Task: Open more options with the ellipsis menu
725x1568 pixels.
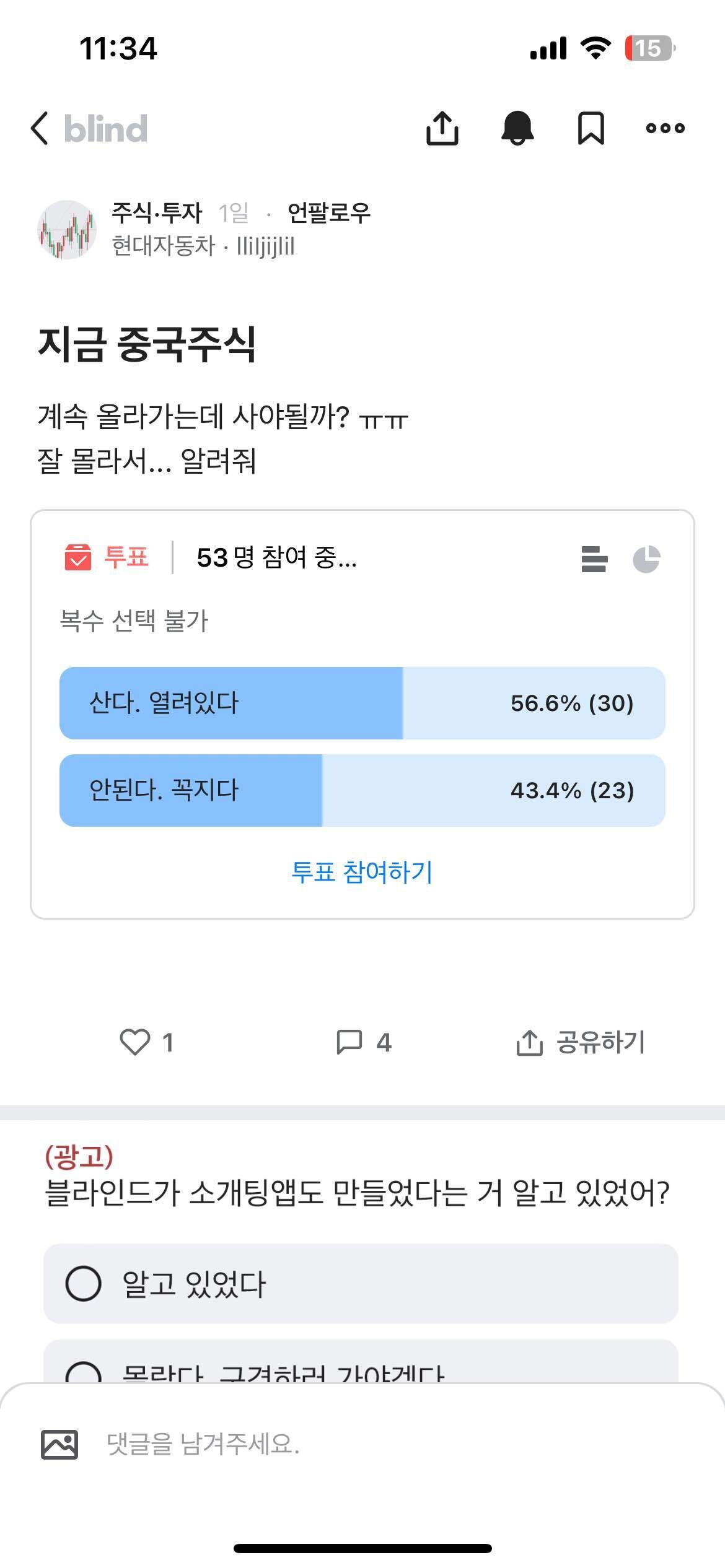Action: pos(666,128)
